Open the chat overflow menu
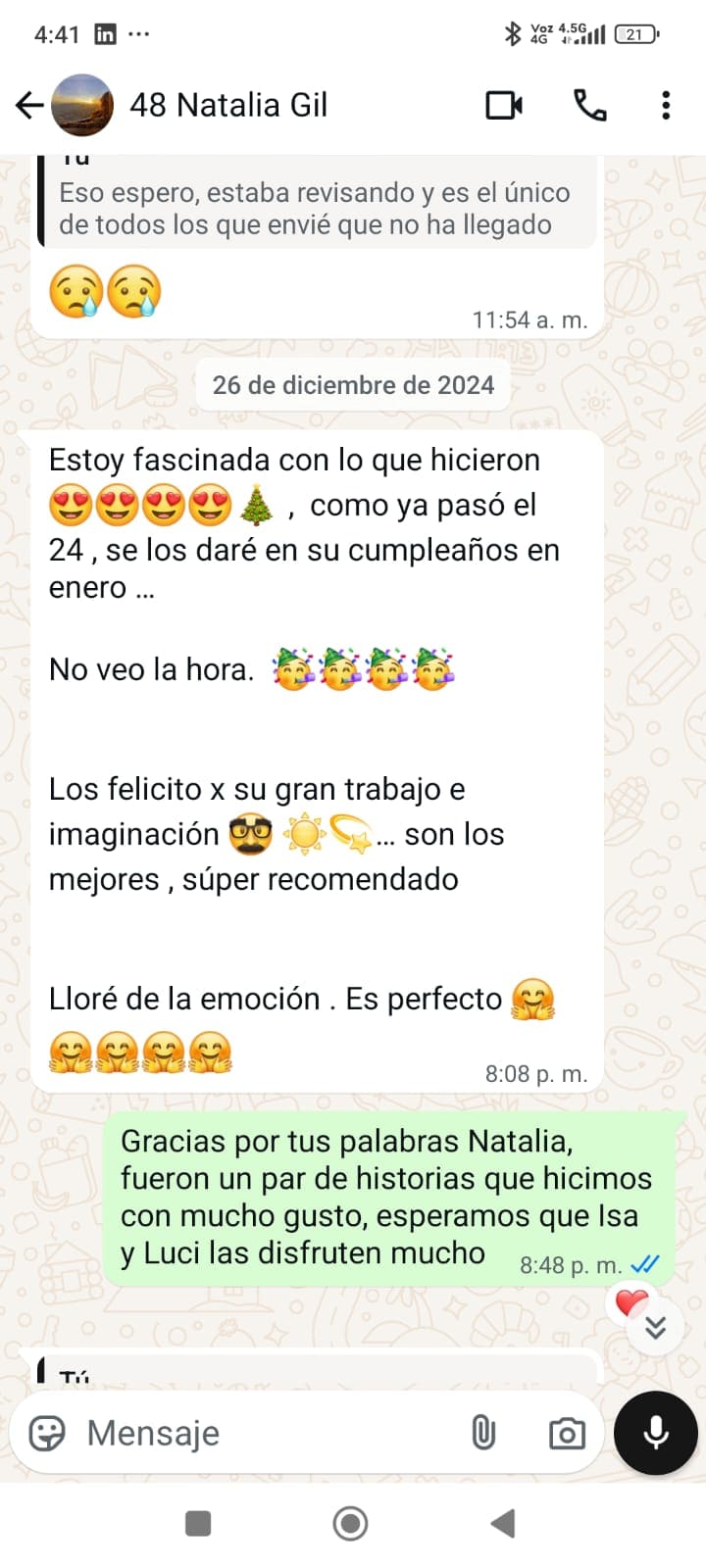The image size is (706, 1568). pyautogui.click(x=666, y=105)
